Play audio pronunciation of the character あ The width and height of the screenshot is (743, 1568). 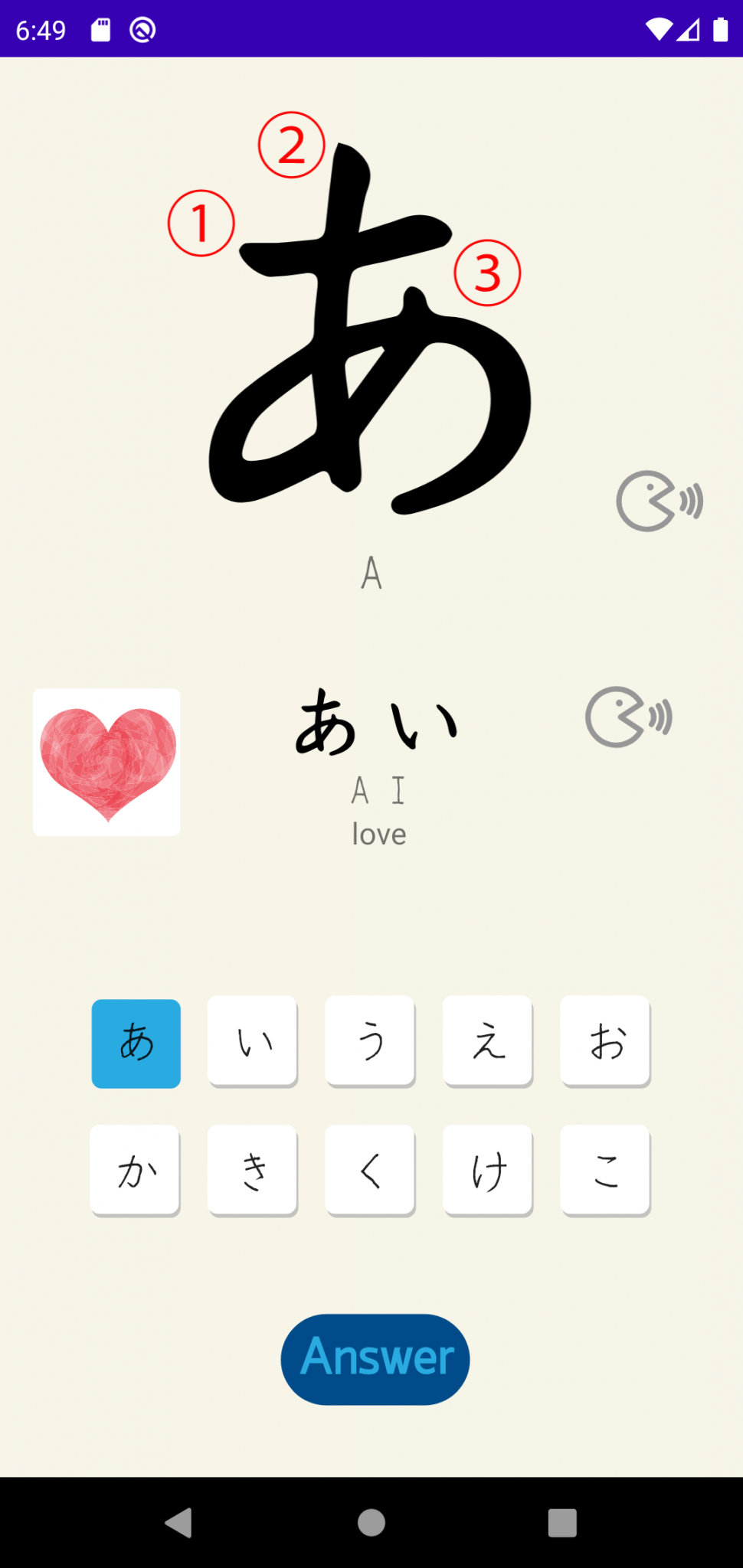[x=659, y=502]
